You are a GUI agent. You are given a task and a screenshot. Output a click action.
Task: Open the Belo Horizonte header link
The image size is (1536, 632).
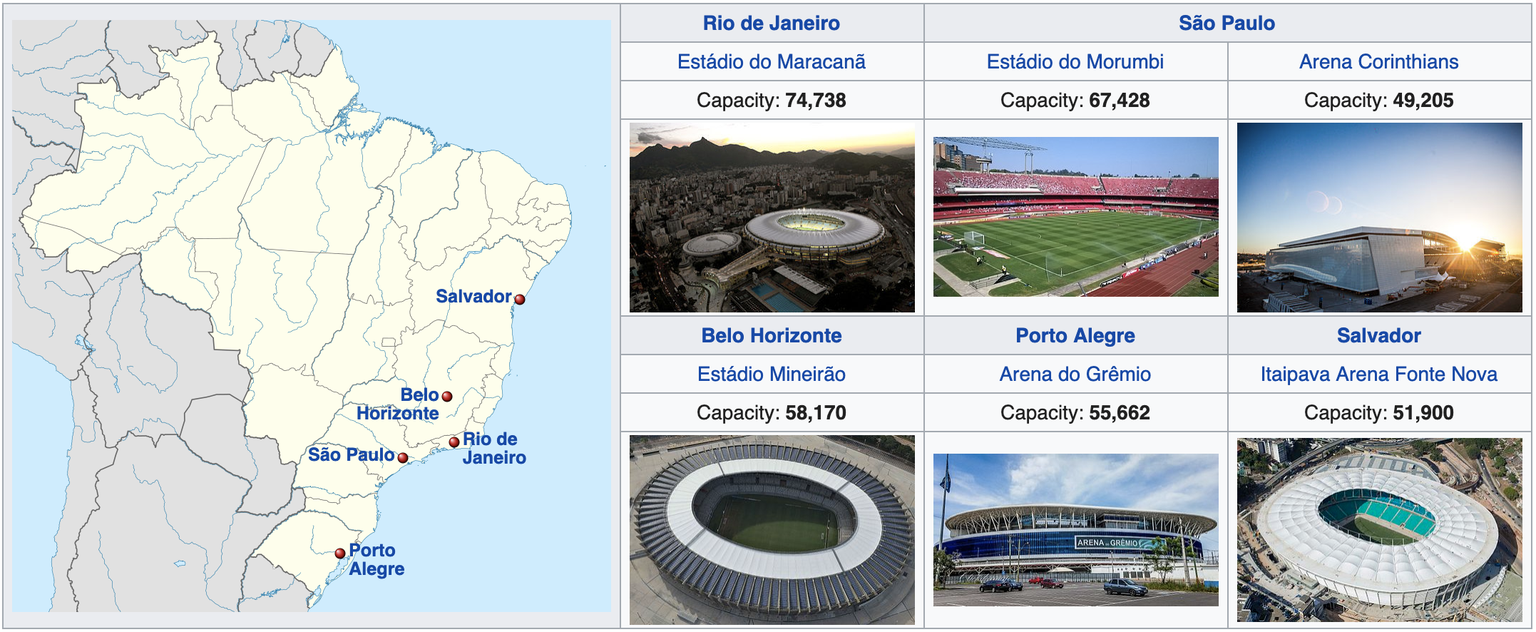pos(771,335)
